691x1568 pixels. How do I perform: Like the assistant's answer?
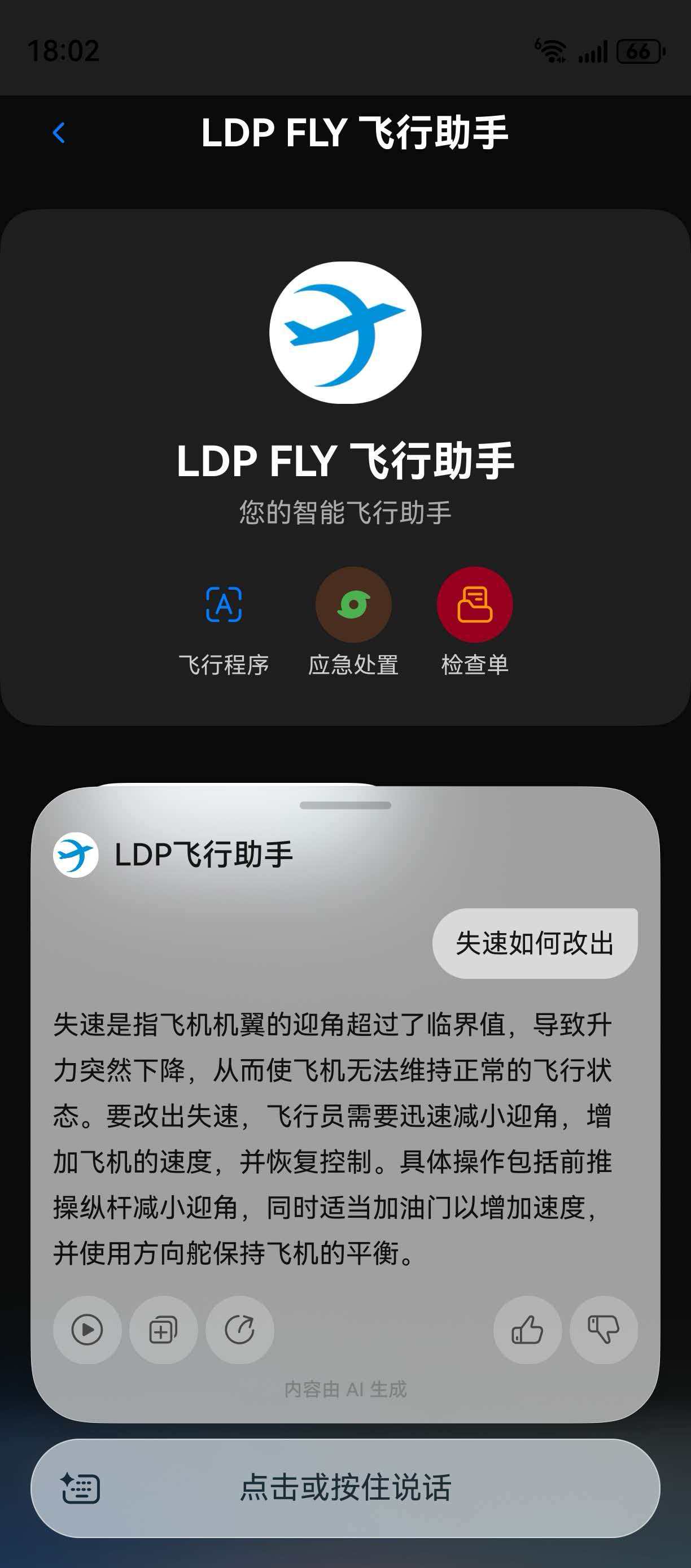527,1330
